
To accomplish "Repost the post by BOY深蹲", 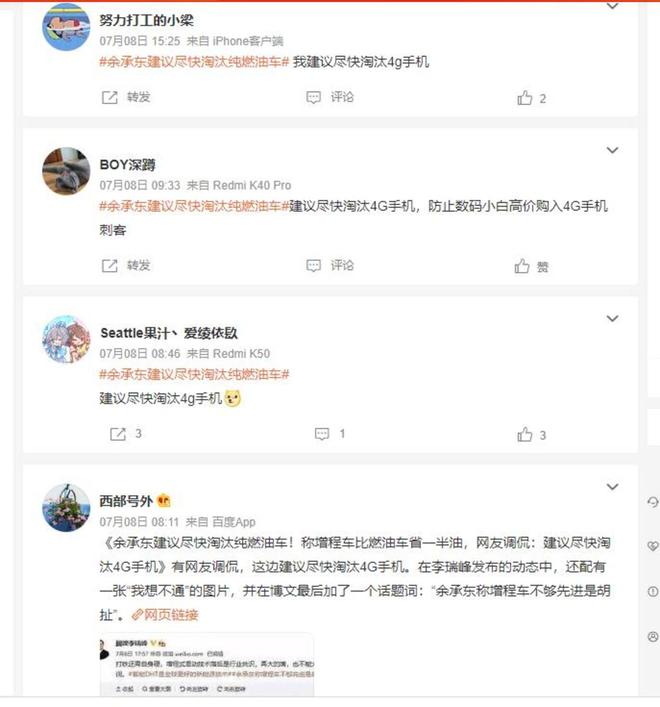I will click(x=126, y=265).
